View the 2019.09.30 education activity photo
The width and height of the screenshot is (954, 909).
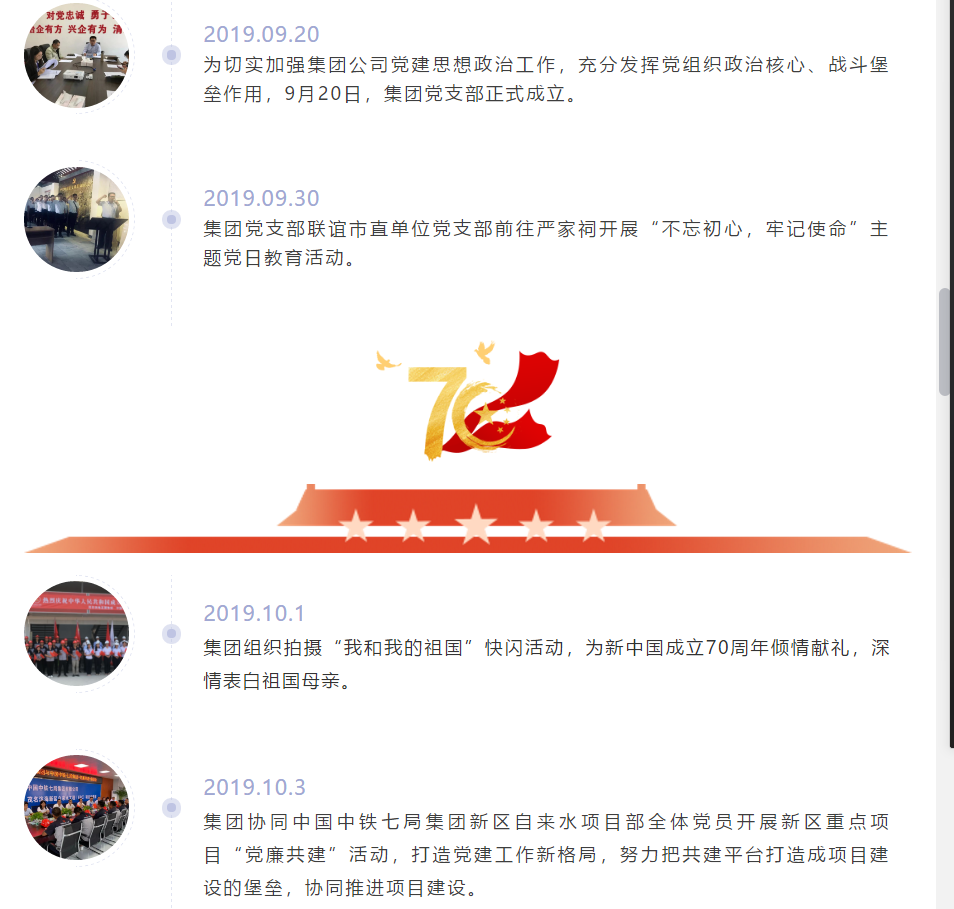(76, 220)
